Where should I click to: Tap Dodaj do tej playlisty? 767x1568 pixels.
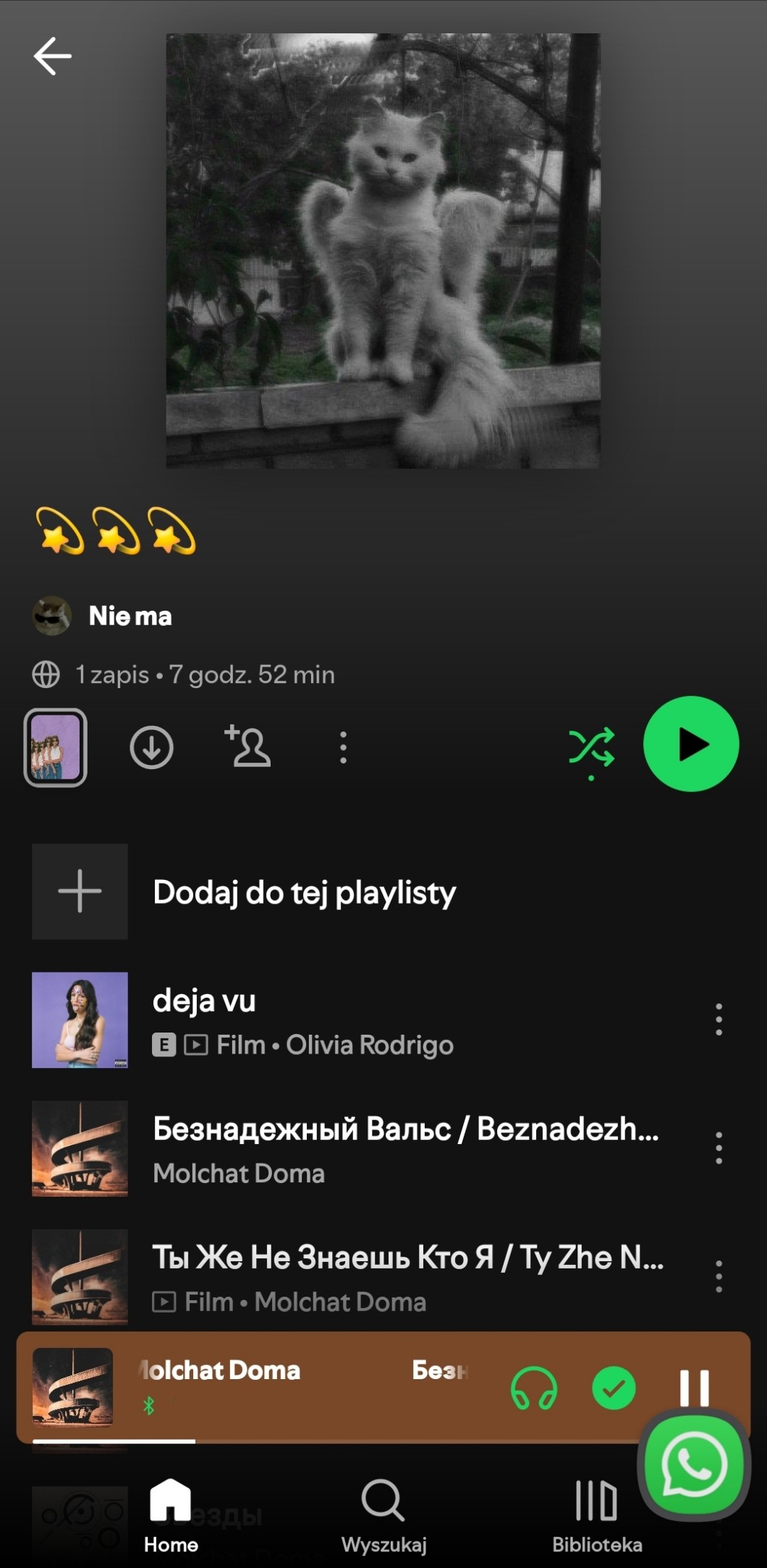[x=304, y=892]
